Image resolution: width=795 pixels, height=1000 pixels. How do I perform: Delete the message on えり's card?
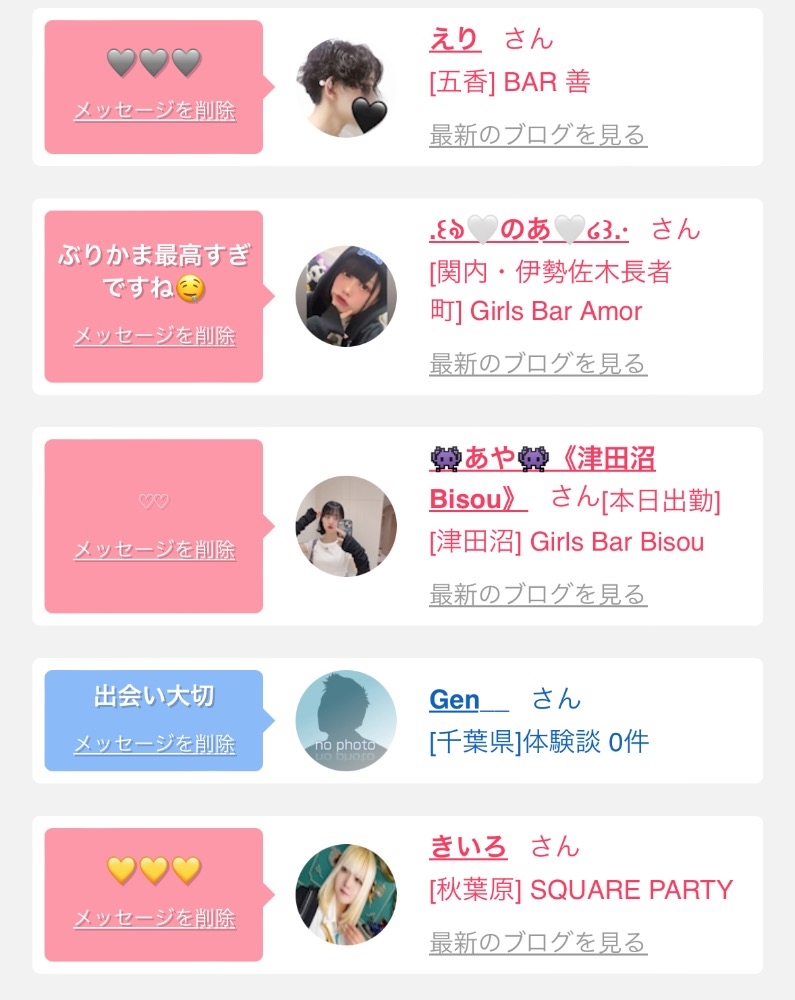(x=154, y=110)
